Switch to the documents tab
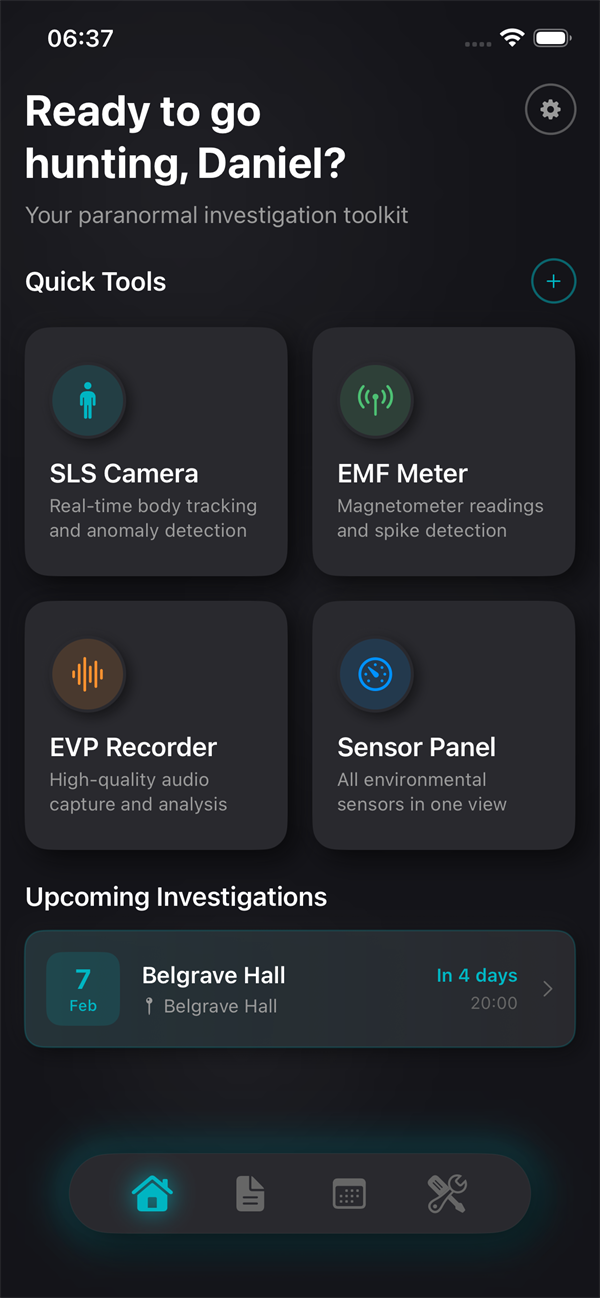 point(250,1193)
